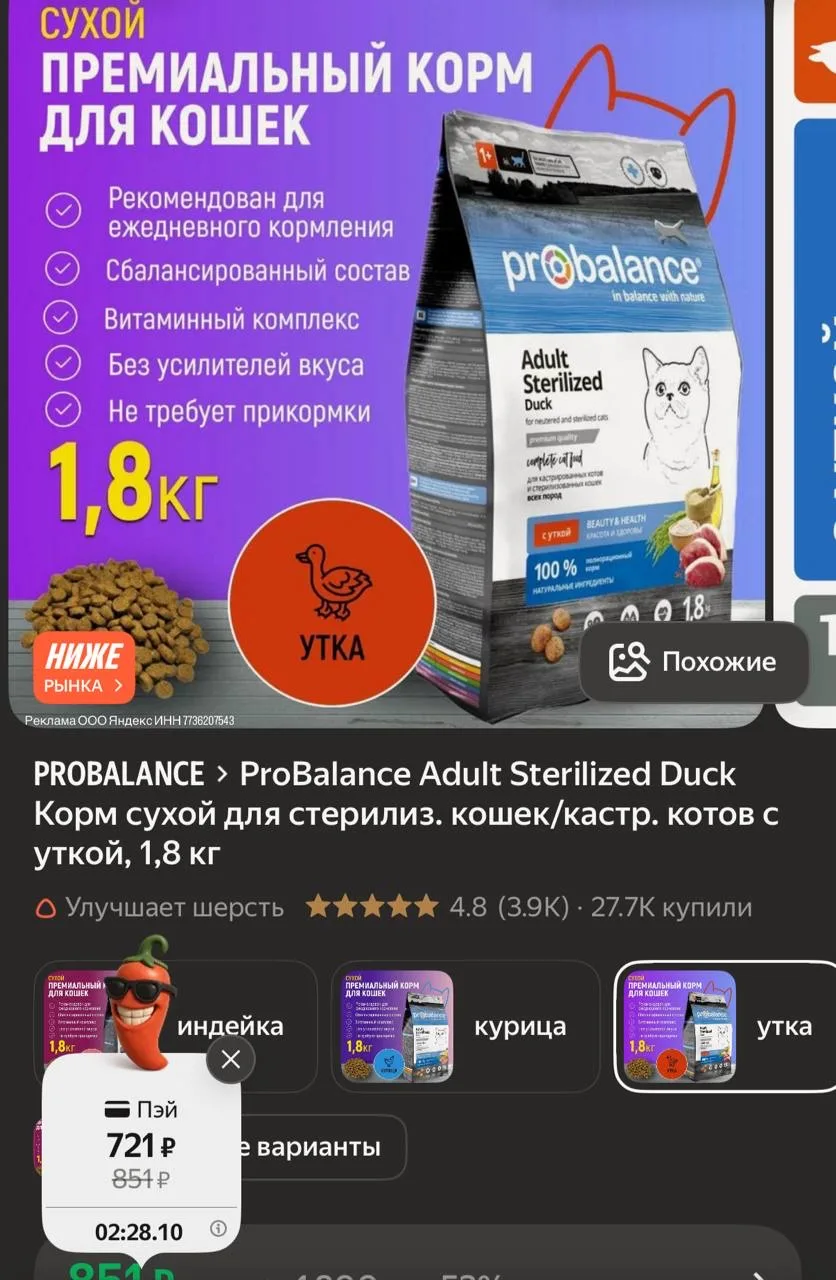Select the утка flavor variant
Screen dimensions: 836x1280
click(x=725, y=1026)
